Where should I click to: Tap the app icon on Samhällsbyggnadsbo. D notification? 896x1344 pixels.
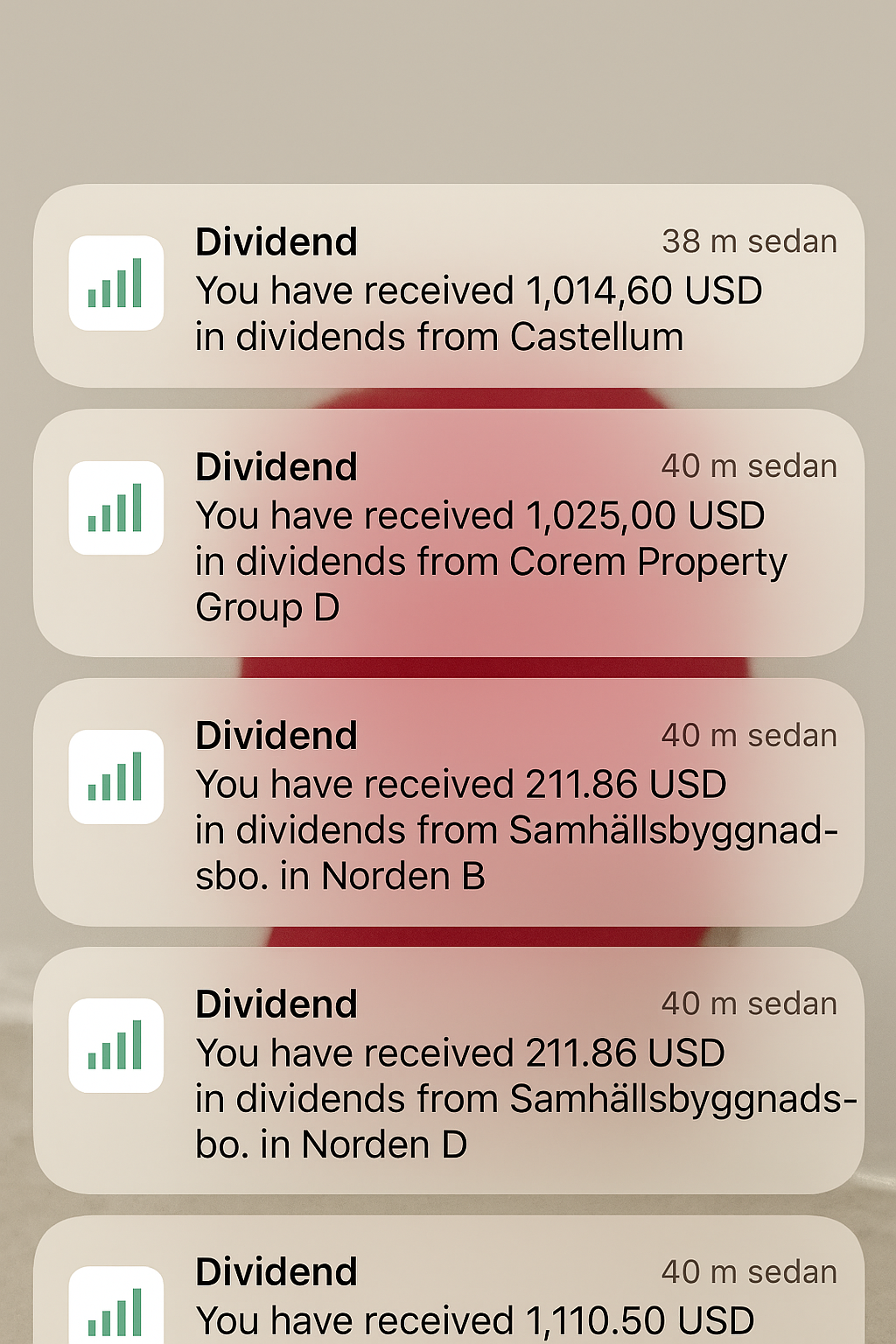click(x=115, y=1045)
